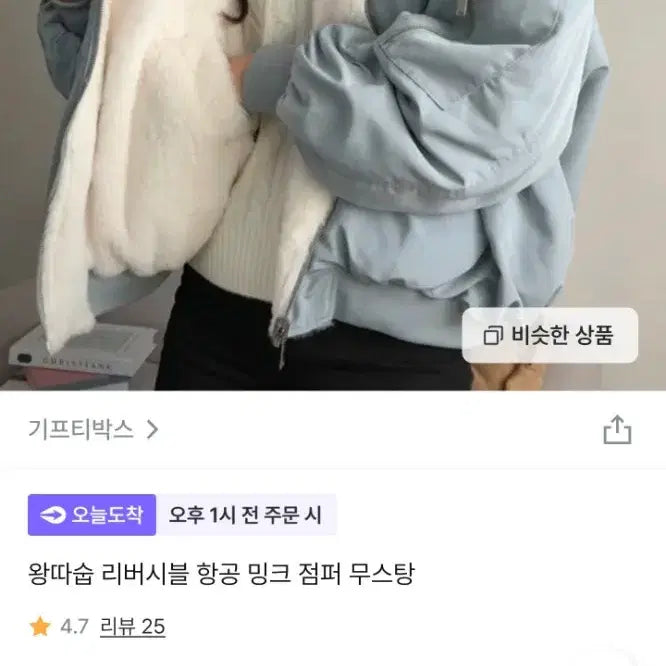
Task: Tap the 비슷한 상품 similar products button
Action: tap(549, 336)
